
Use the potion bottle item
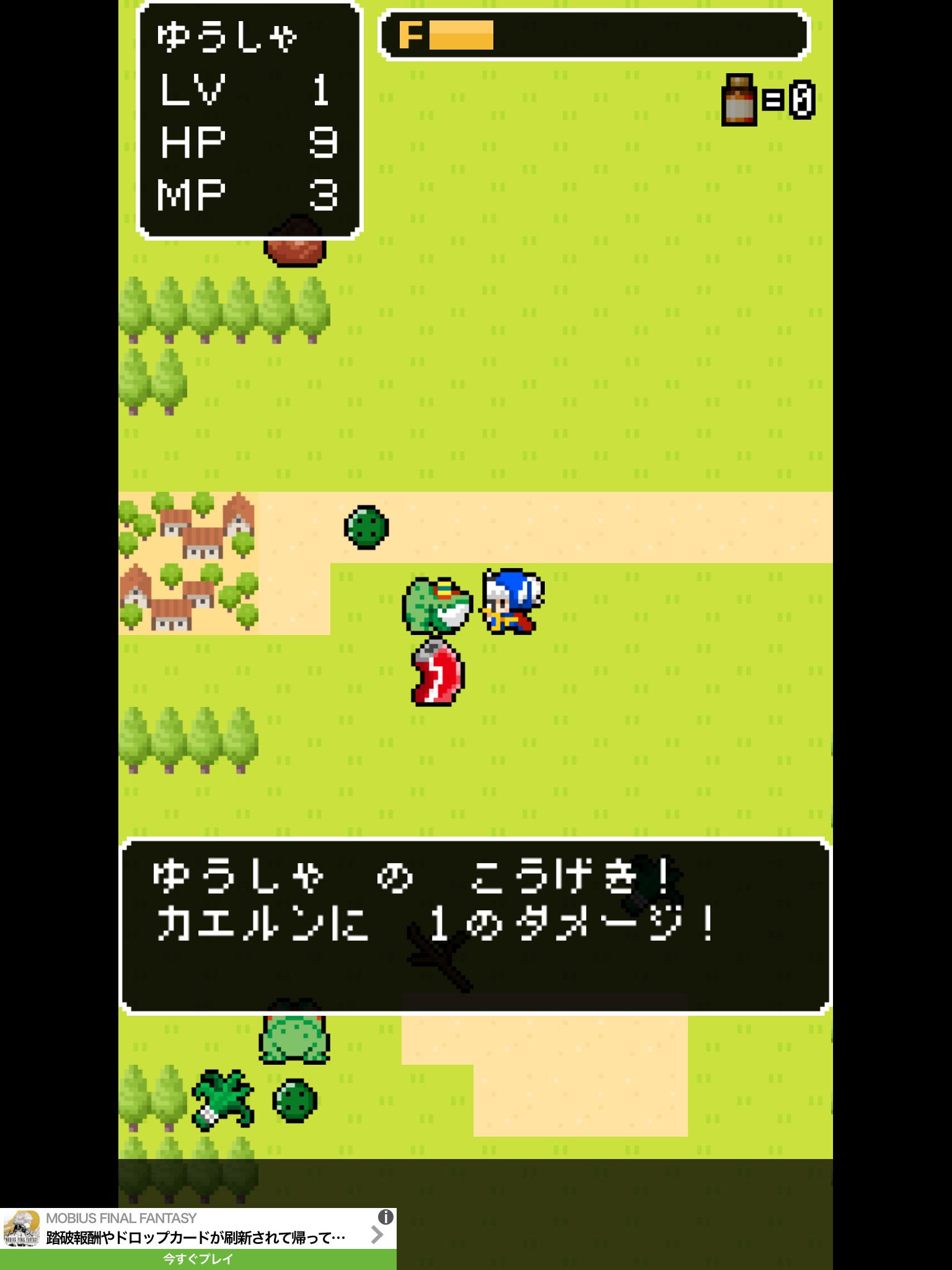click(x=739, y=100)
